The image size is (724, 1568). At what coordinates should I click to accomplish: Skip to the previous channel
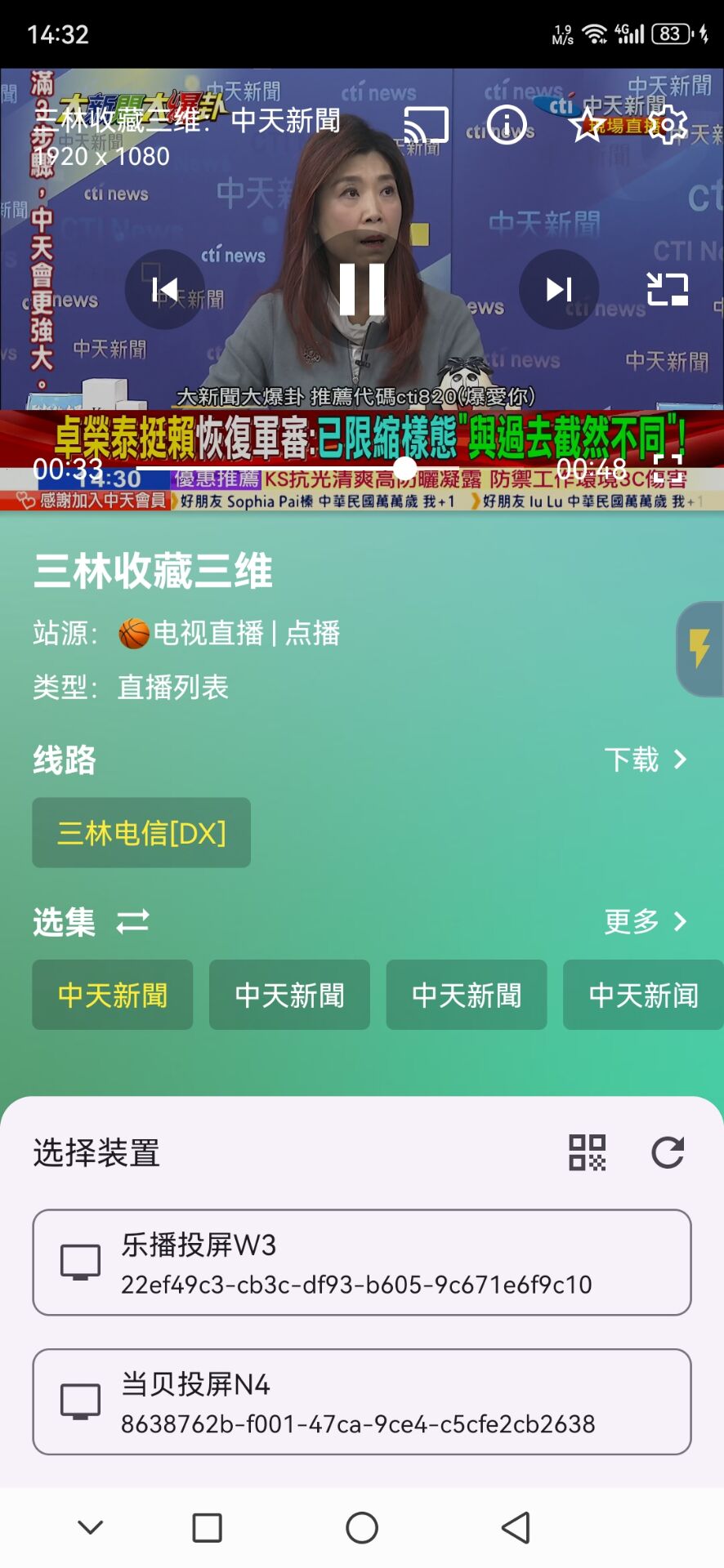click(x=165, y=289)
